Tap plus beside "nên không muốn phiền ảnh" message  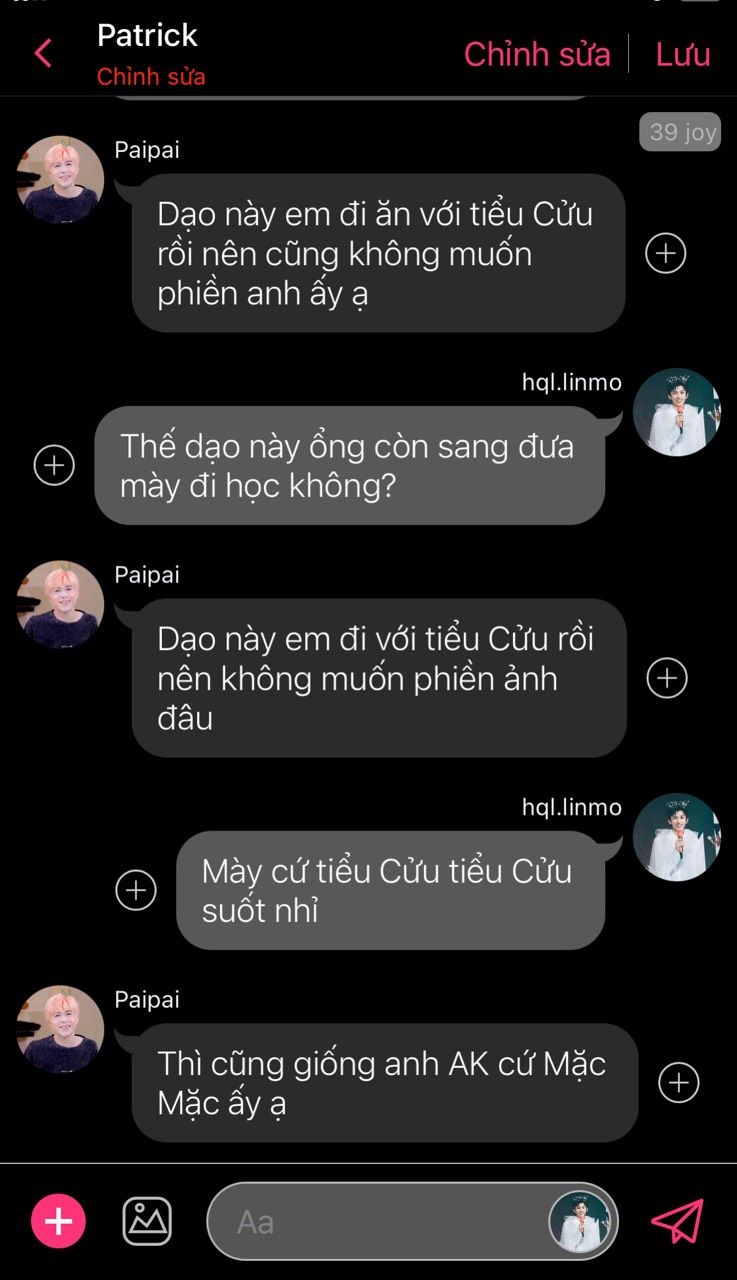coord(667,678)
